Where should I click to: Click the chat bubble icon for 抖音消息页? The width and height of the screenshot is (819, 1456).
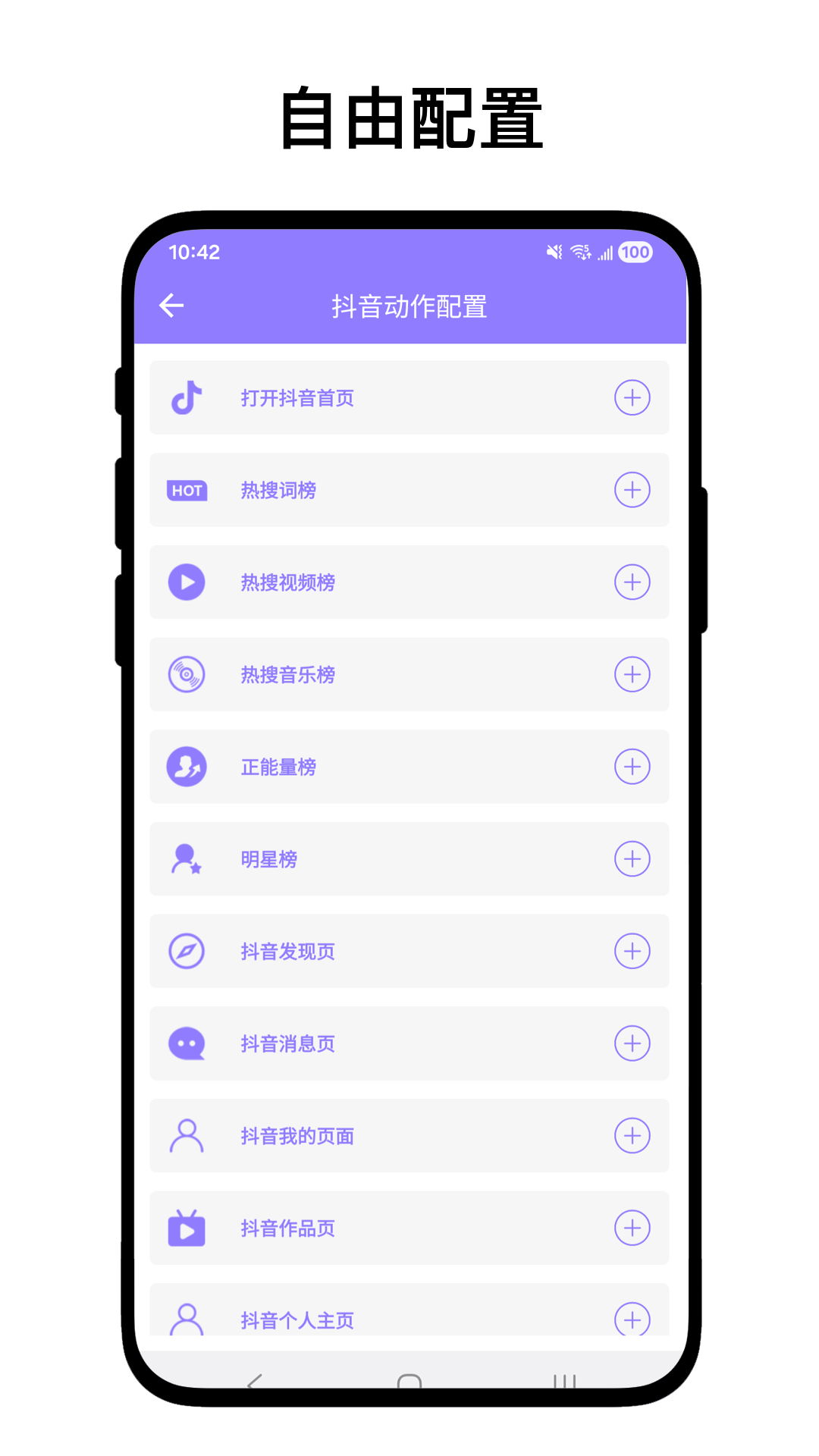[x=187, y=1043]
